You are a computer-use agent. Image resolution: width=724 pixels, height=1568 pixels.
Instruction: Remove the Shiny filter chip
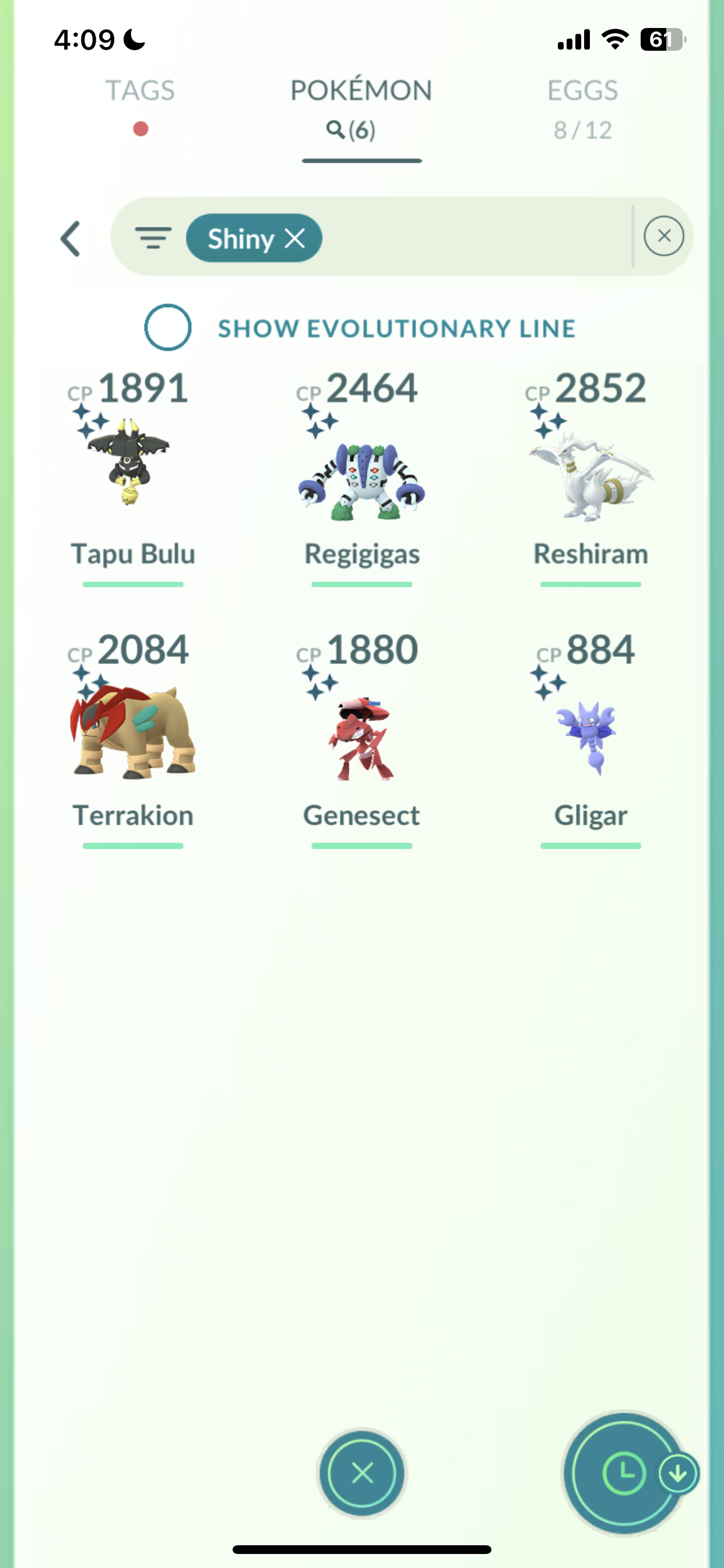click(x=296, y=239)
